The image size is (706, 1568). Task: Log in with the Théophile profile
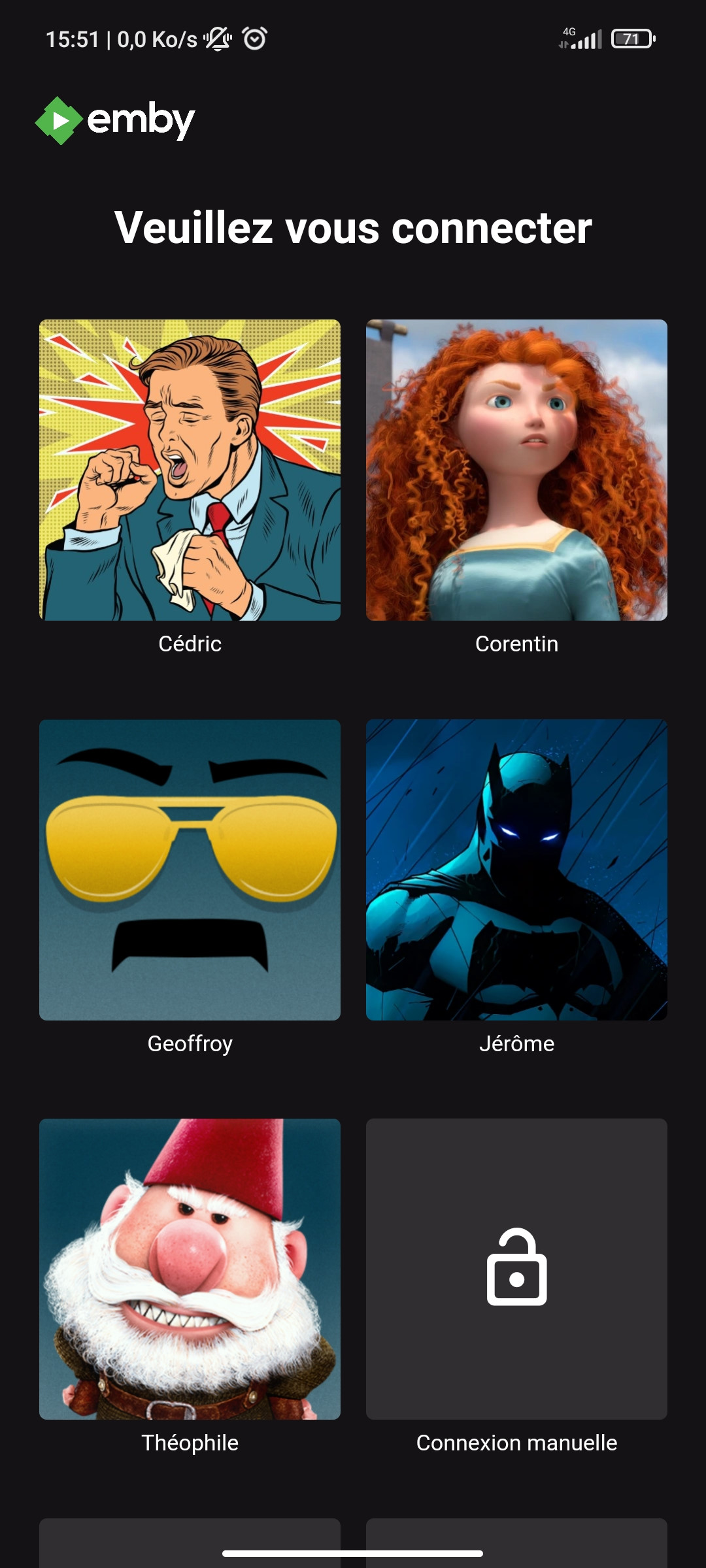pyautogui.click(x=190, y=1269)
